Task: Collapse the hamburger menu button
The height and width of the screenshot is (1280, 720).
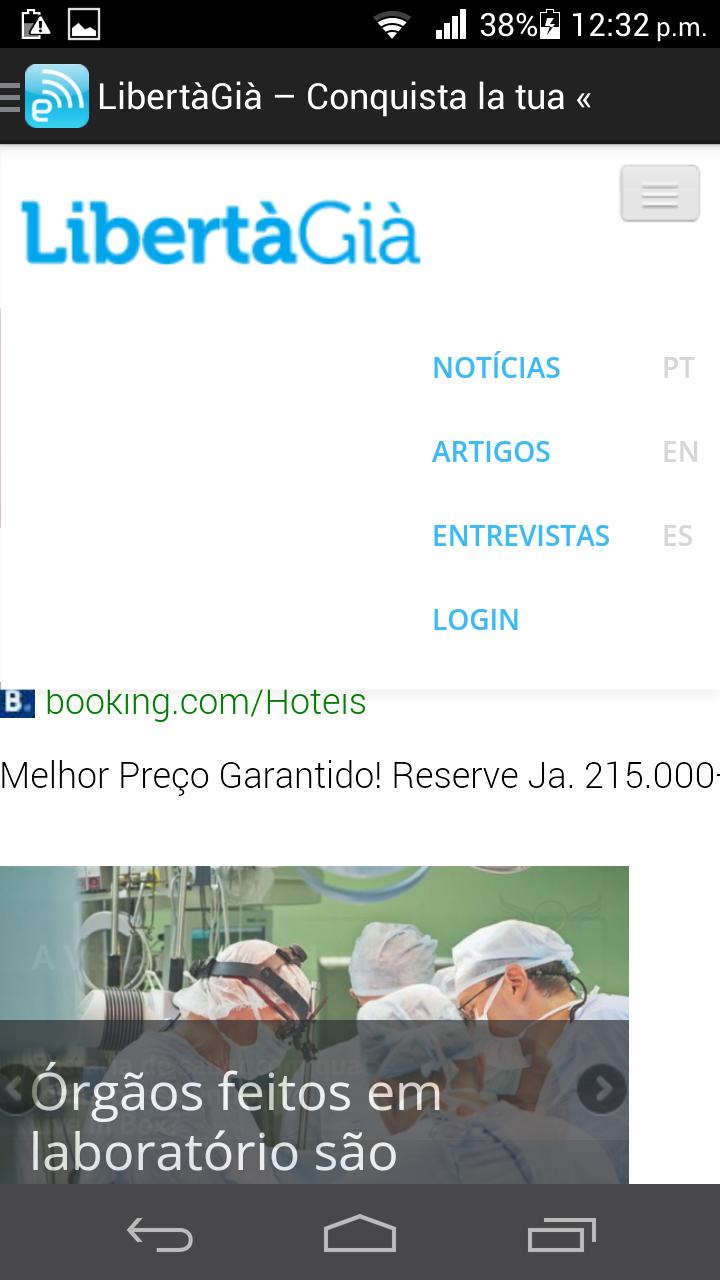Action: (x=659, y=194)
